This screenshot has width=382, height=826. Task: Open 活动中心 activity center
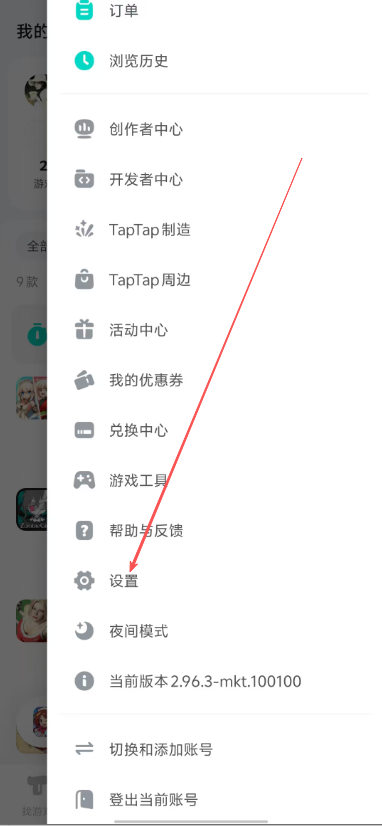coord(214,330)
